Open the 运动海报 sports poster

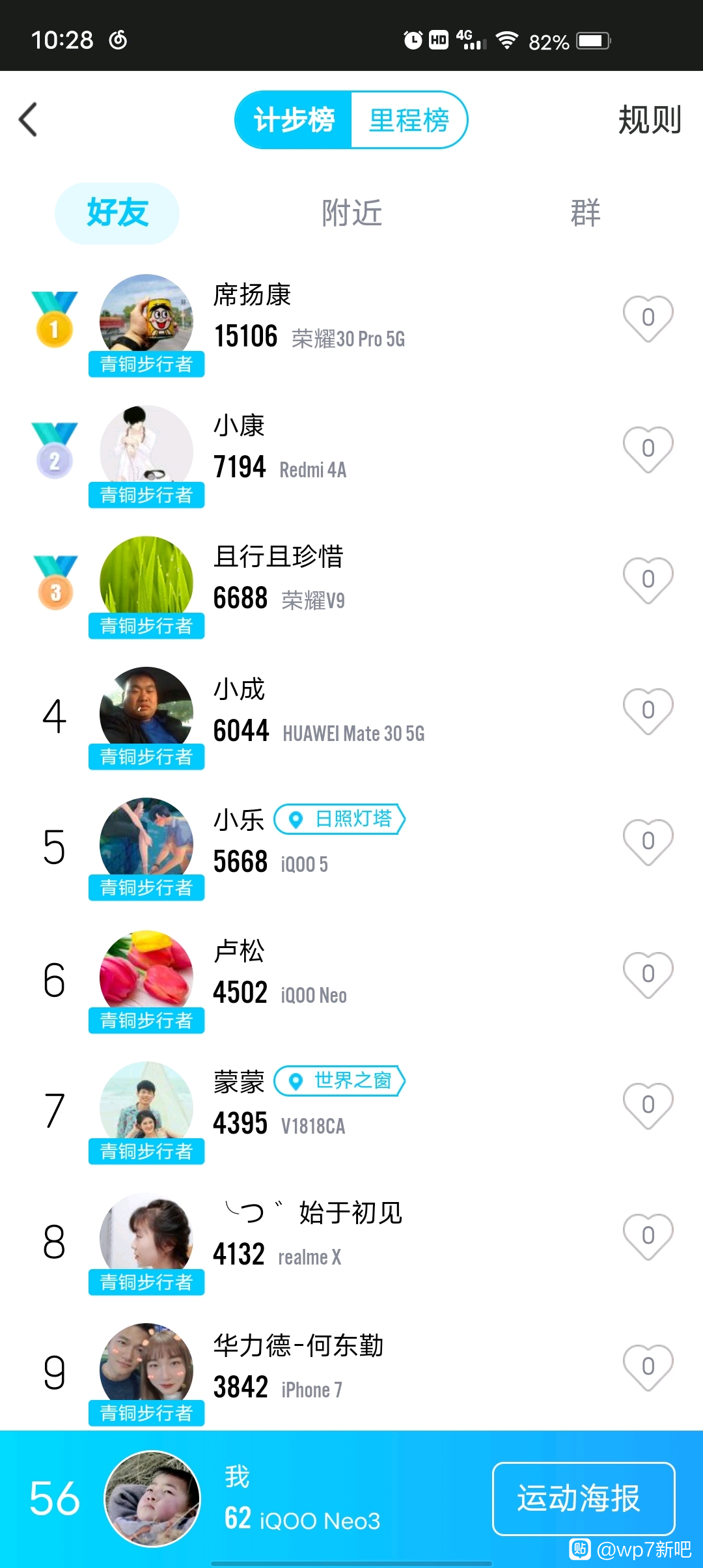tap(583, 1498)
